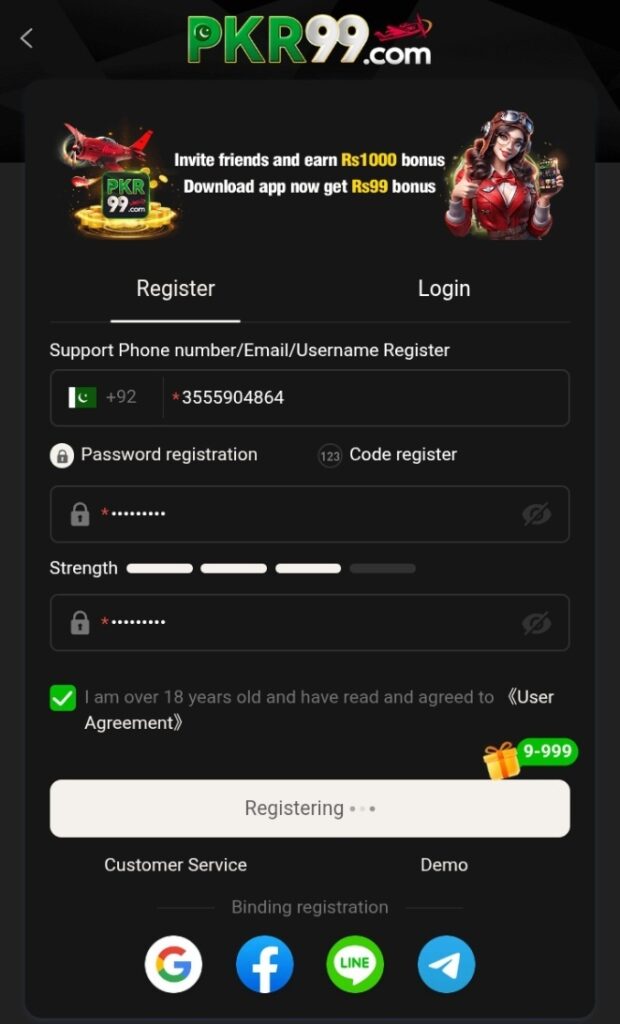Reveal the confirm password characters
The height and width of the screenshot is (1024, 620).
(x=537, y=623)
